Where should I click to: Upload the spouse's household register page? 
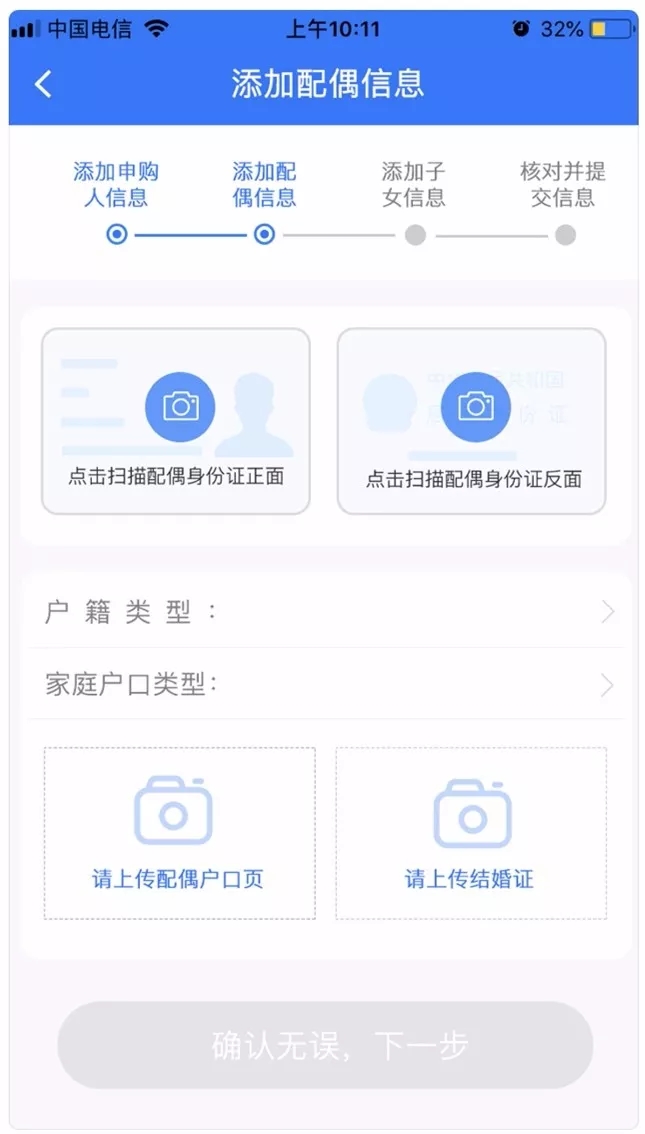[179, 833]
